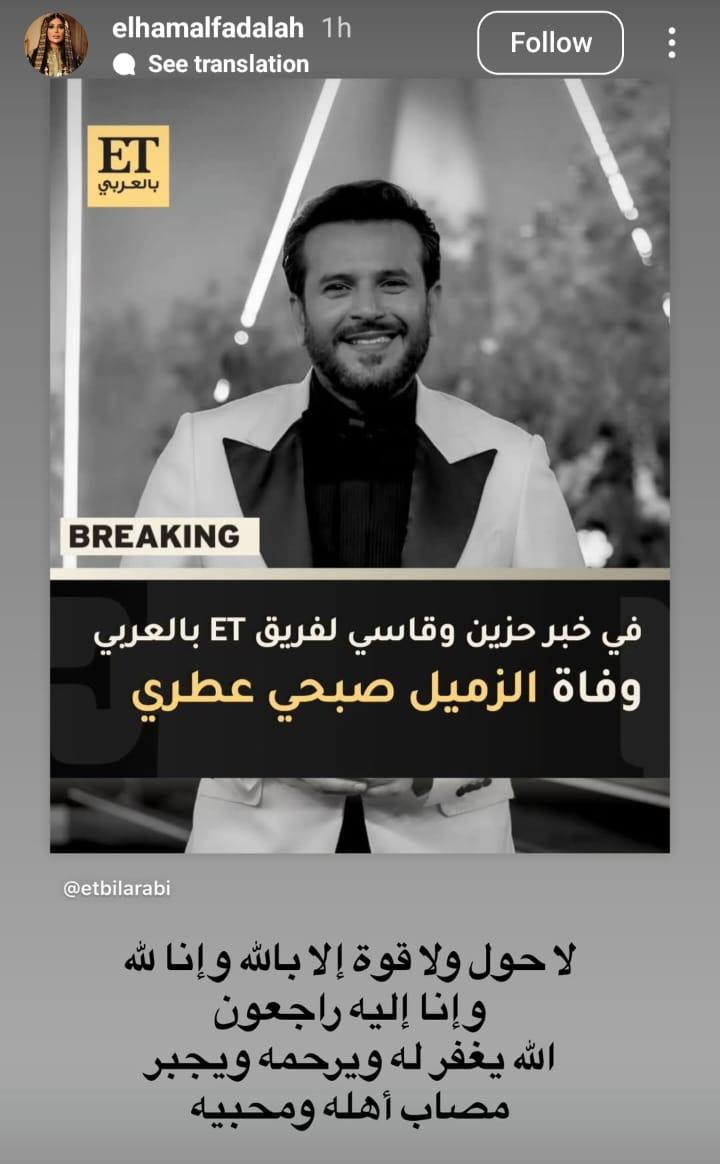Viewport: 720px width, 1164px height.
Task: Open the story overflow menu
Action: click(x=671, y=43)
